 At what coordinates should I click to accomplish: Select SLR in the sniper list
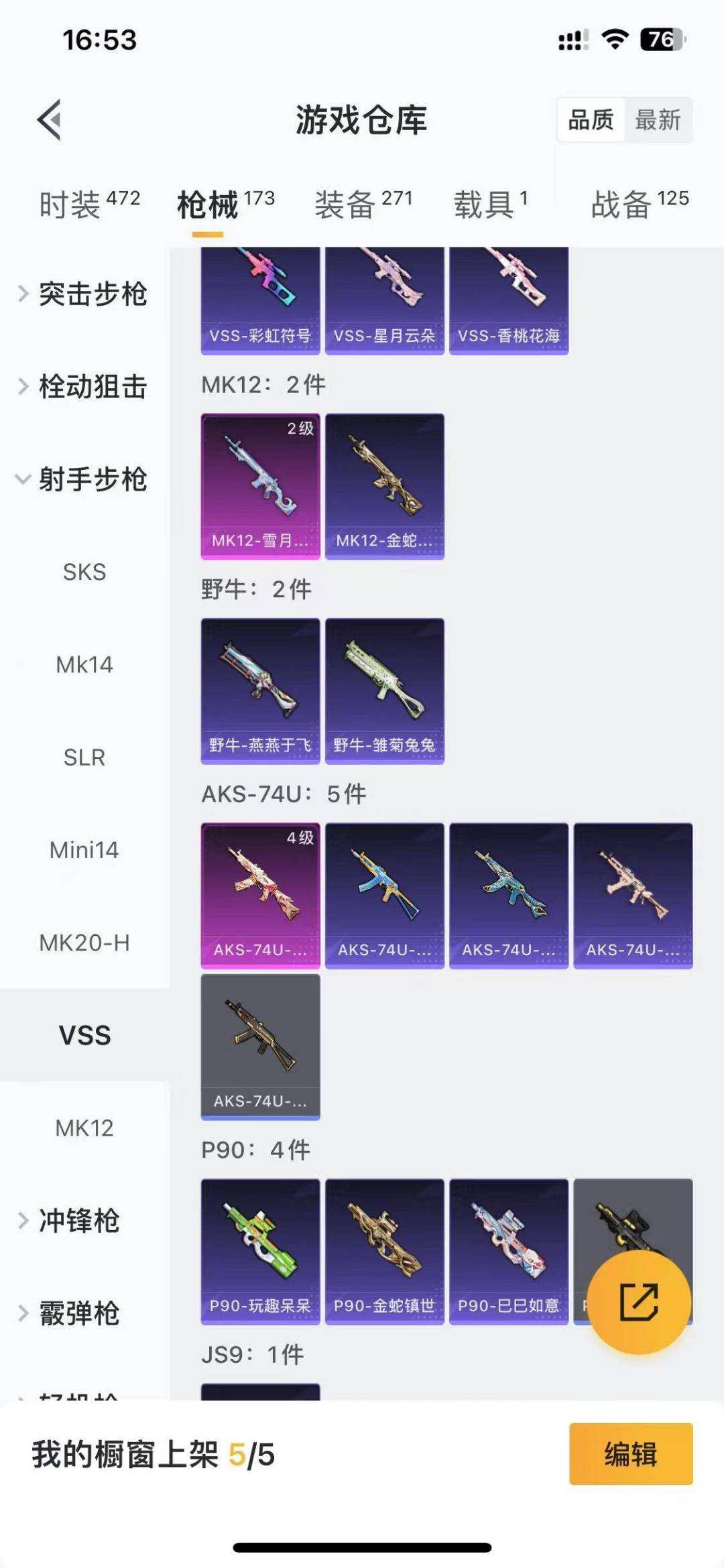click(x=85, y=758)
